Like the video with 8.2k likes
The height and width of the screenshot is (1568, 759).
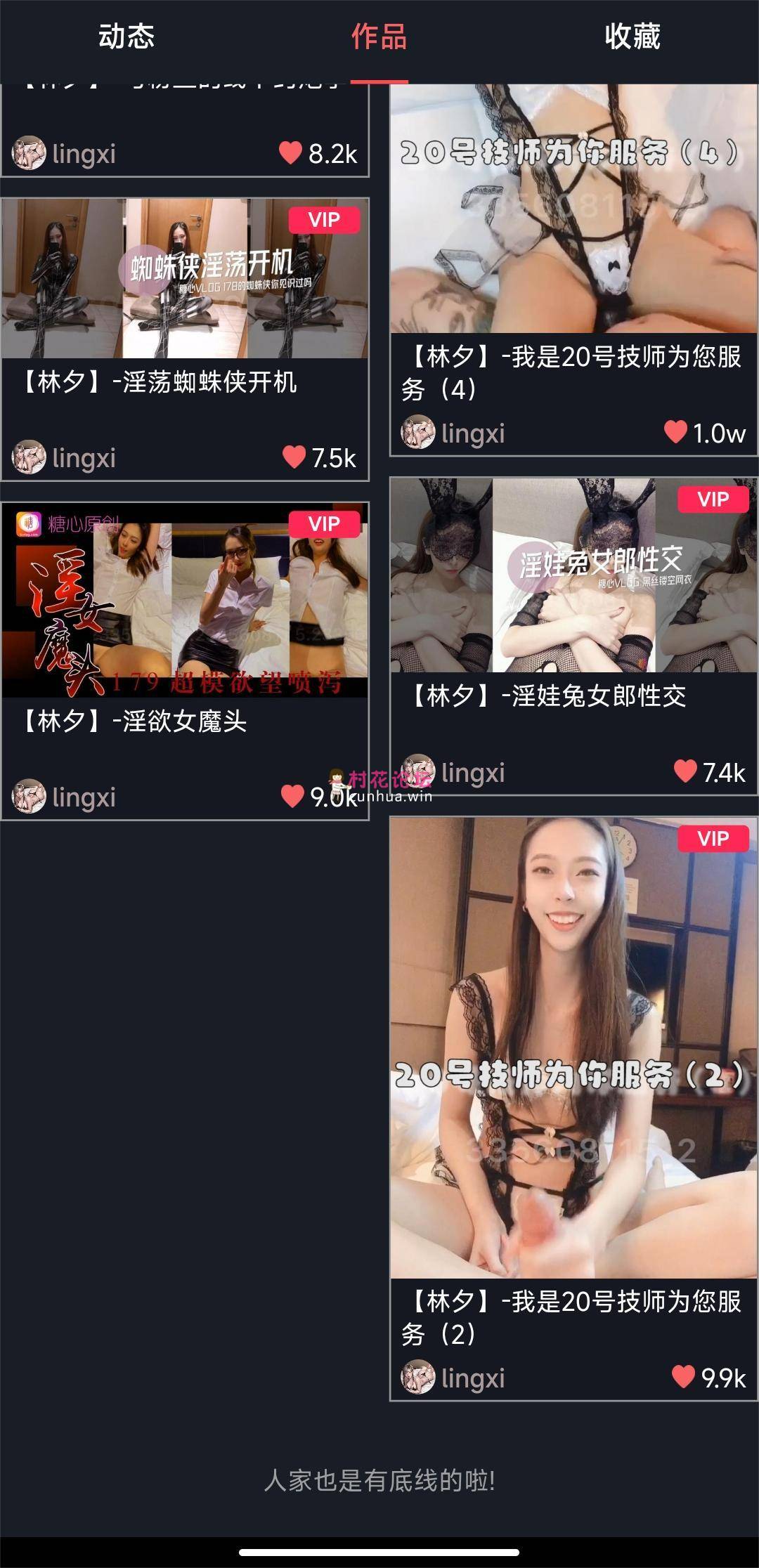point(290,152)
